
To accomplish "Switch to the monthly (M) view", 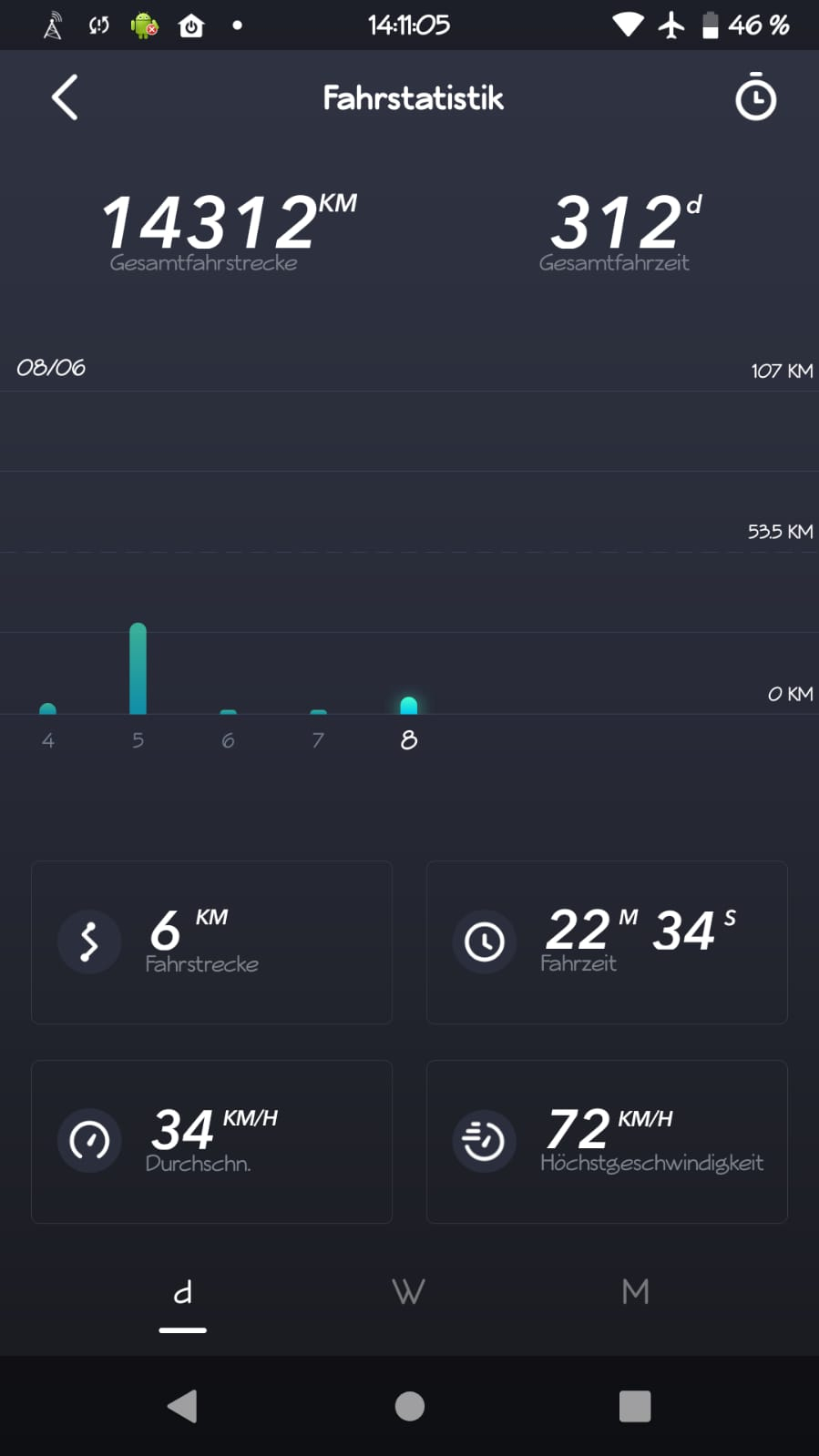I will (635, 1291).
